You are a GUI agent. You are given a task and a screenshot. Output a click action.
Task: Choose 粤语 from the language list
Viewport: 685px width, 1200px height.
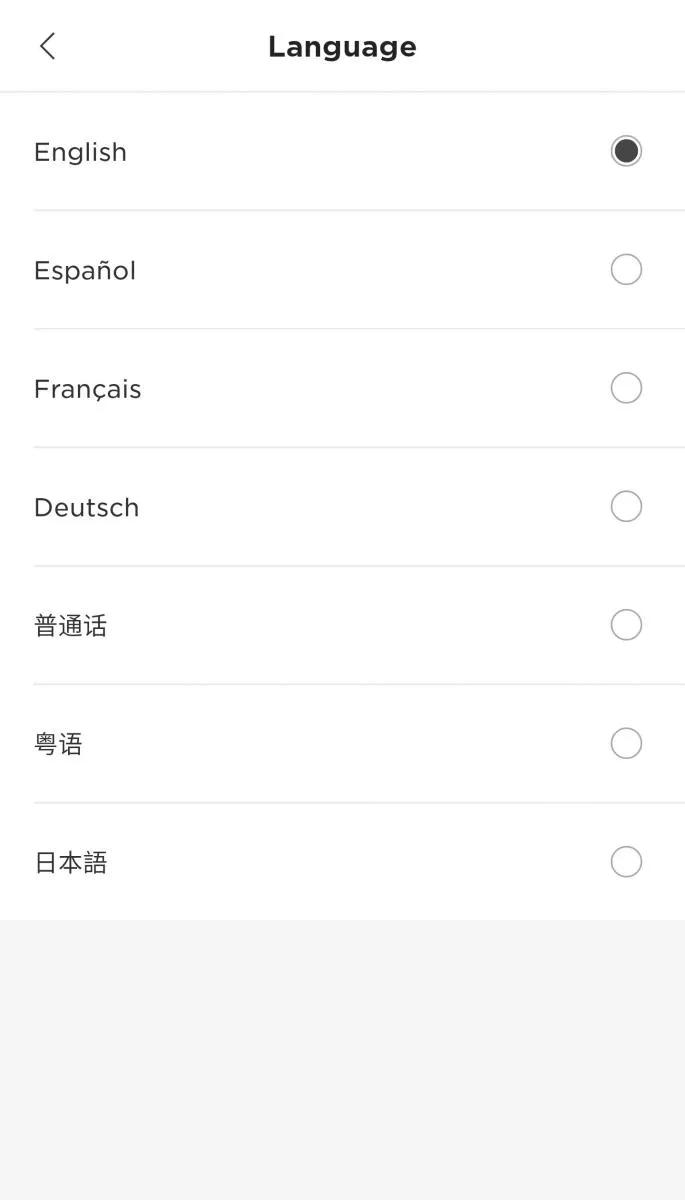pos(342,744)
